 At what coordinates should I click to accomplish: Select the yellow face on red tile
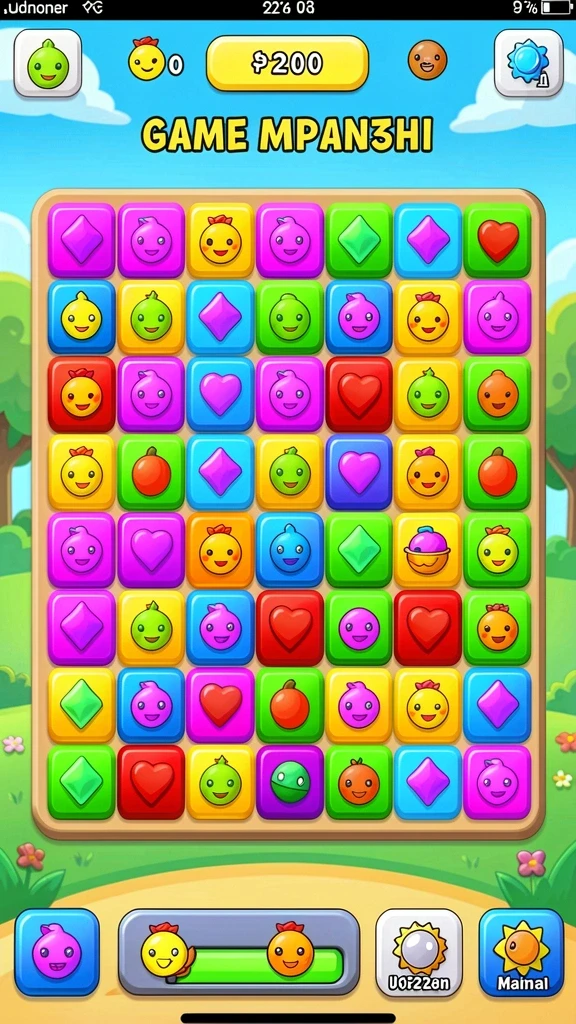pos(82,395)
